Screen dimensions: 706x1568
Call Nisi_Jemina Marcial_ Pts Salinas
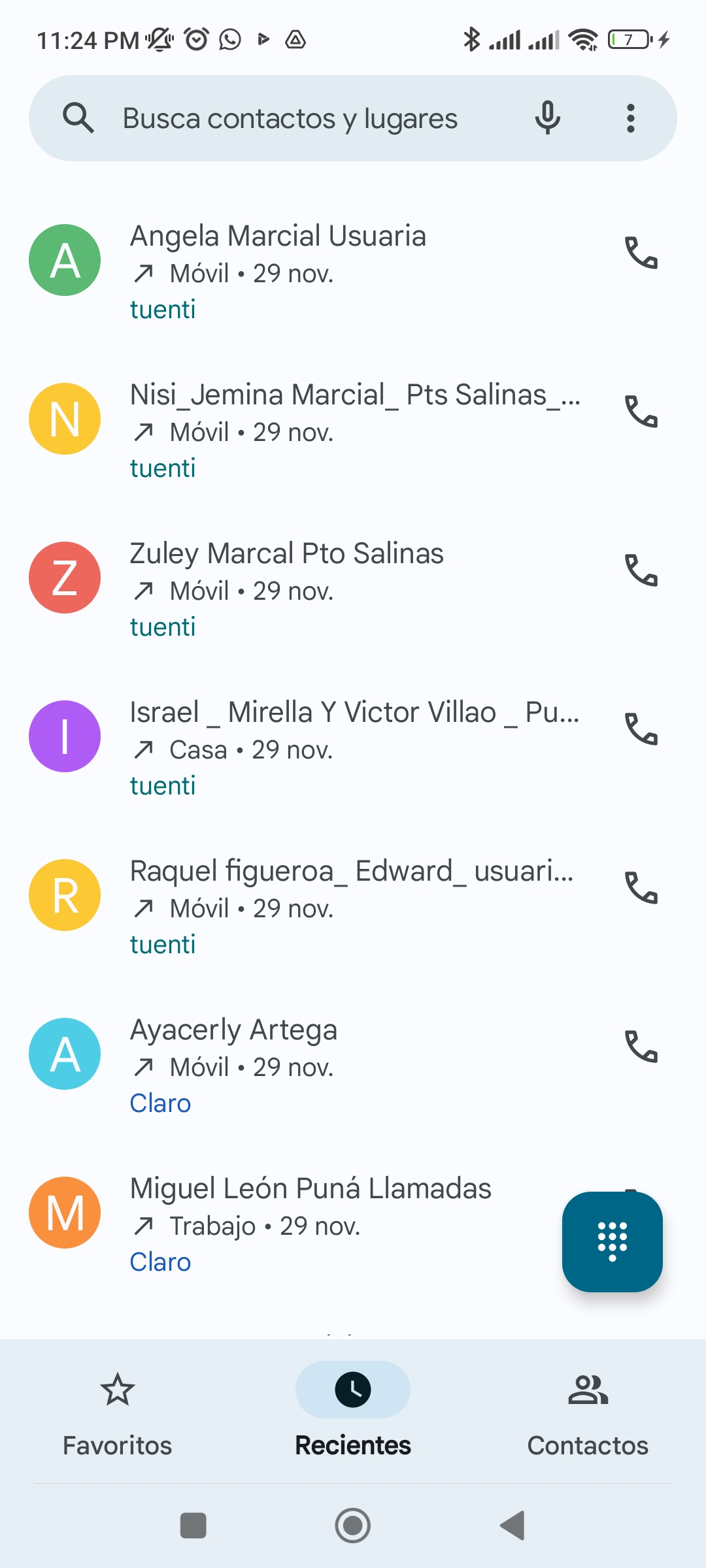[x=641, y=412]
